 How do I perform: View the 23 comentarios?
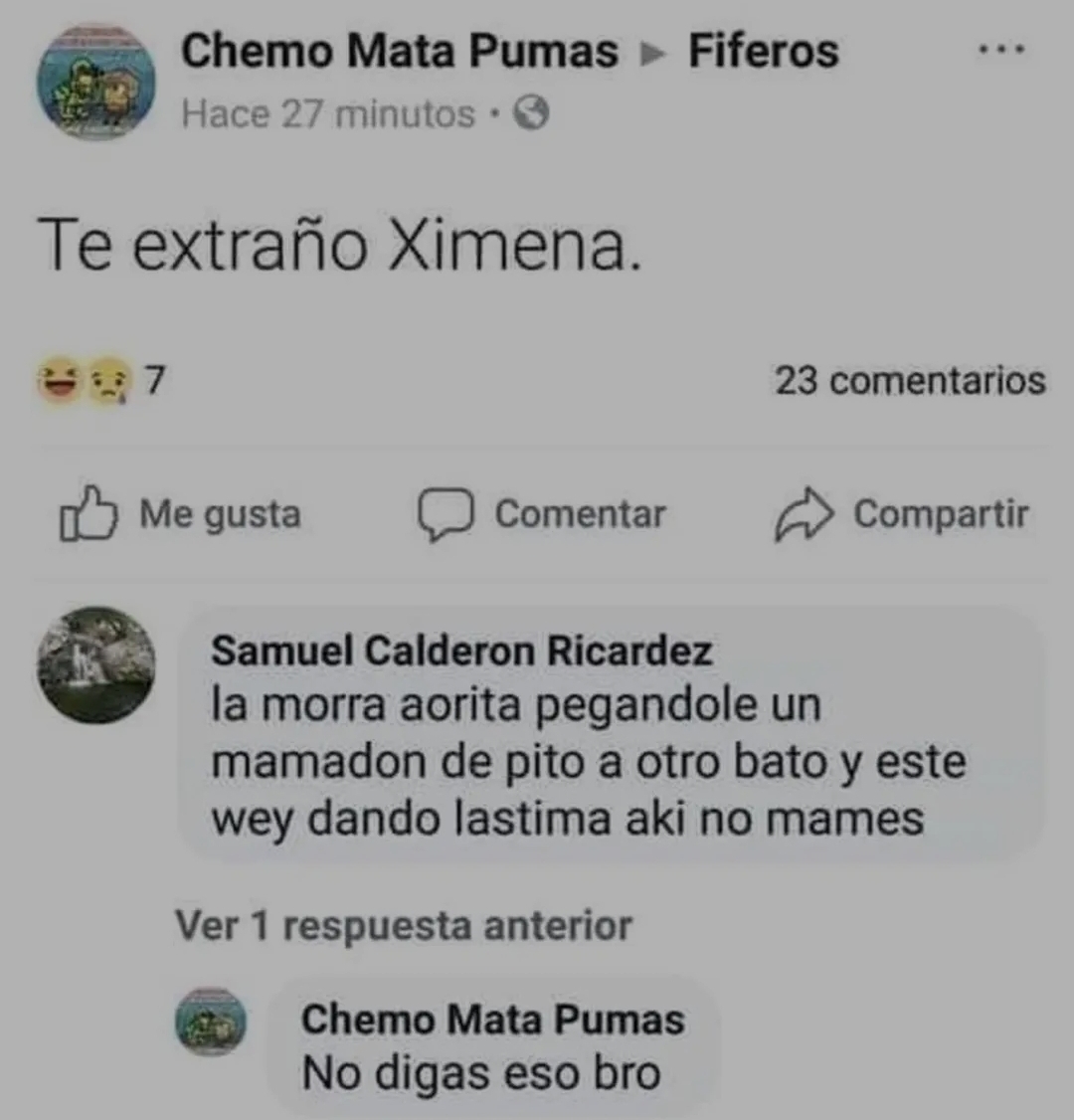click(909, 380)
